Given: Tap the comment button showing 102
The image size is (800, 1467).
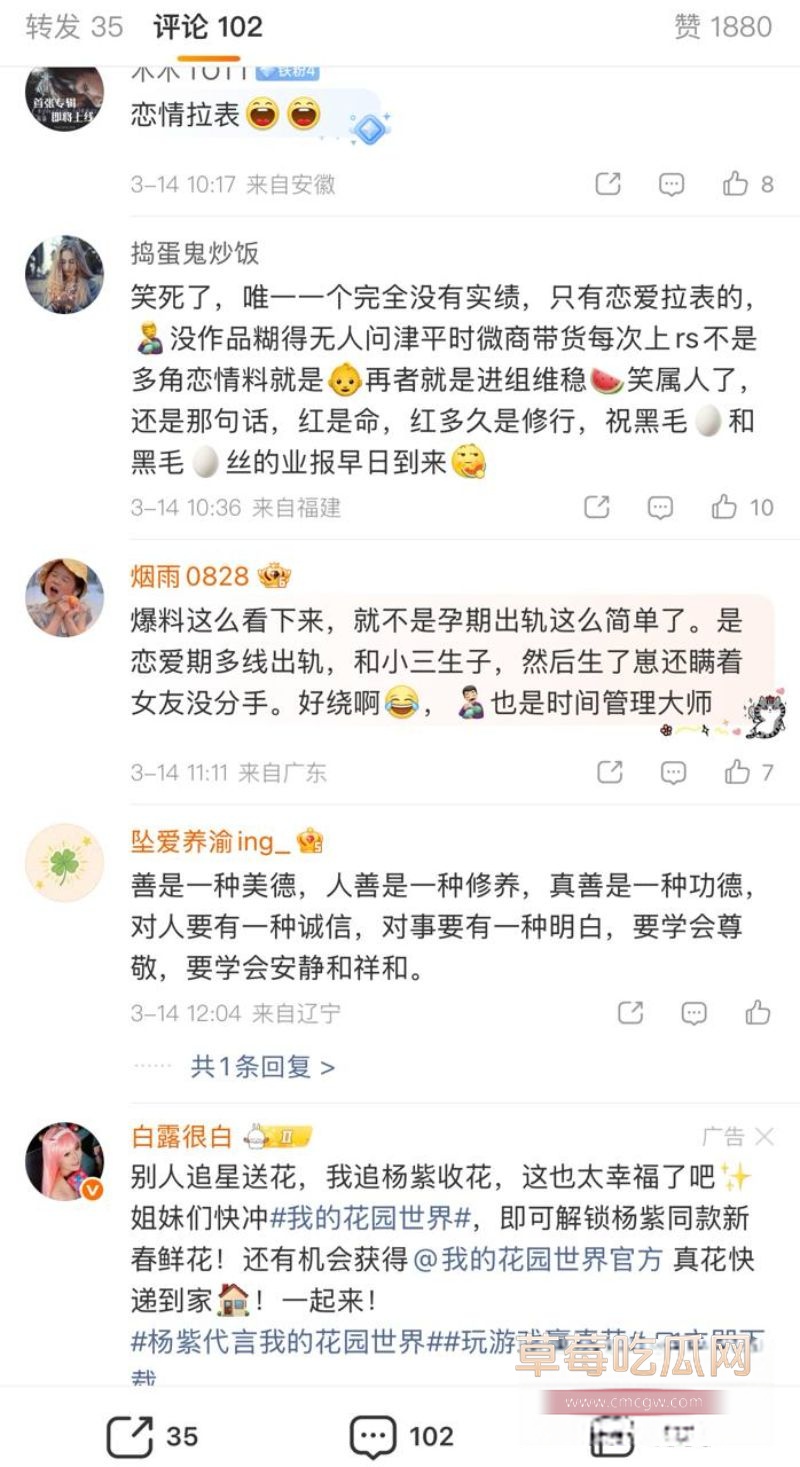Looking at the screenshot, I should point(401,1437).
